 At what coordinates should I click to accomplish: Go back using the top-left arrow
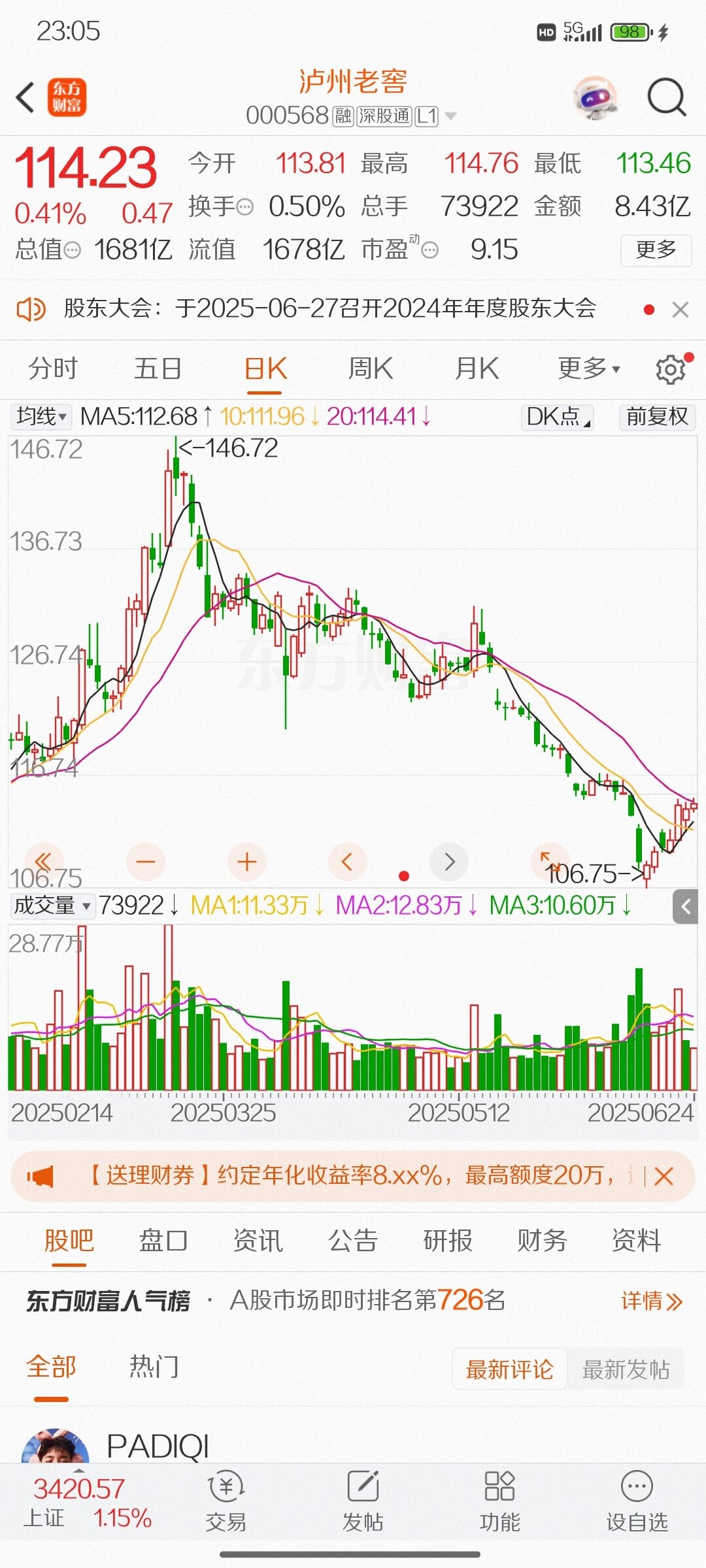(x=25, y=98)
